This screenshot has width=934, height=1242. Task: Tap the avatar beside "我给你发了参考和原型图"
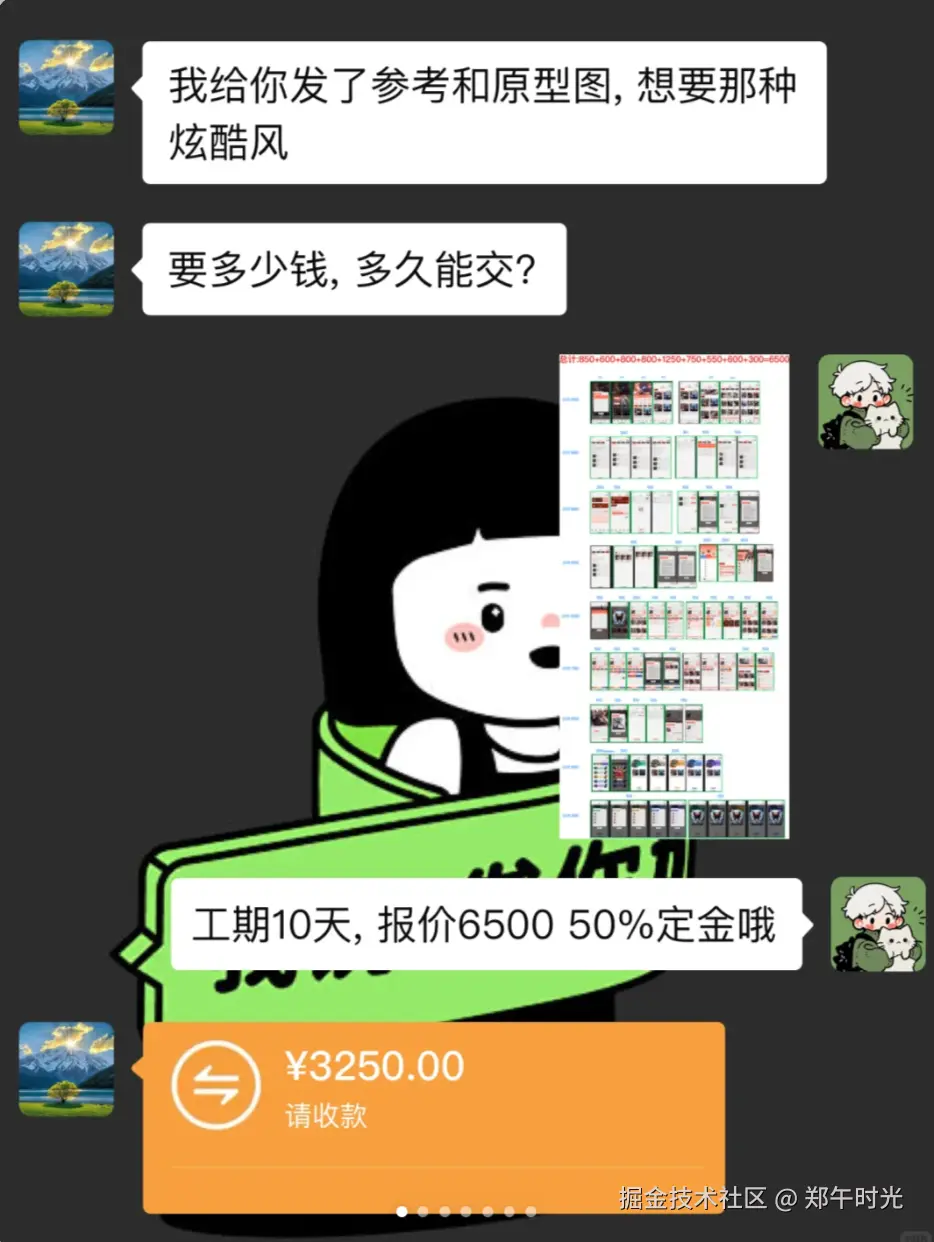click(x=66, y=87)
